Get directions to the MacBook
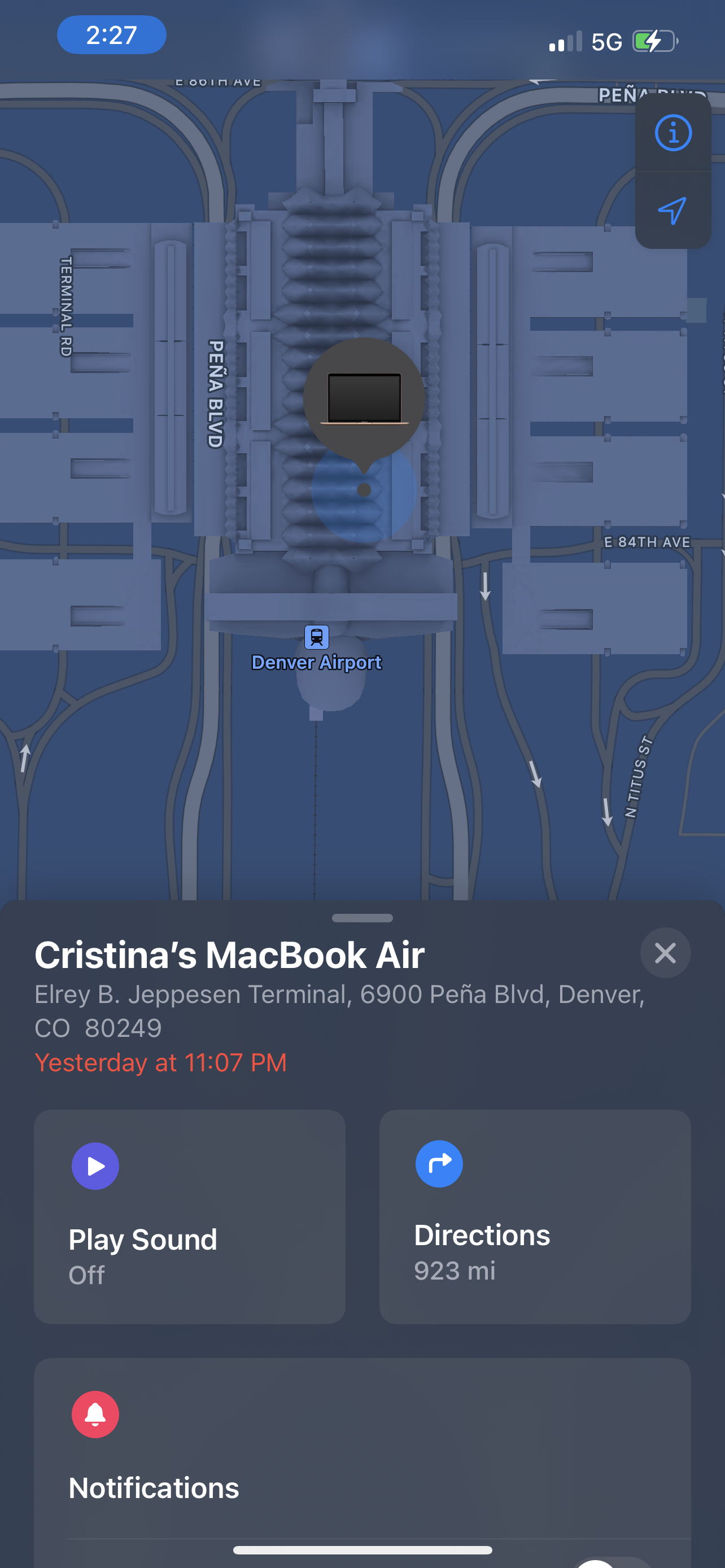 (x=535, y=1216)
